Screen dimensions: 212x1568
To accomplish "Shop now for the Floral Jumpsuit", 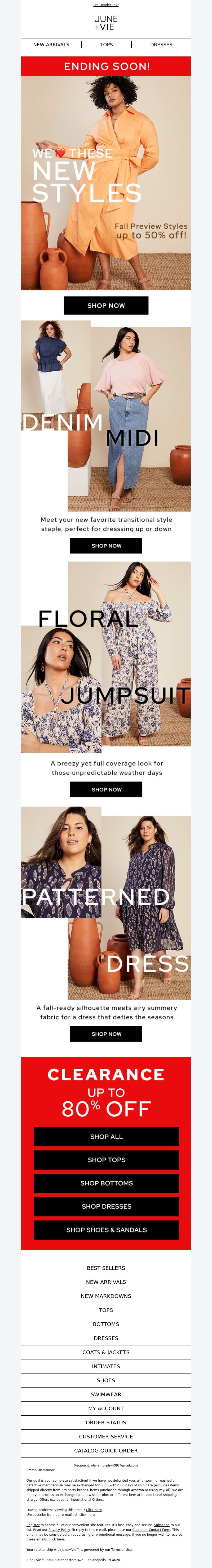I will click(106, 789).
